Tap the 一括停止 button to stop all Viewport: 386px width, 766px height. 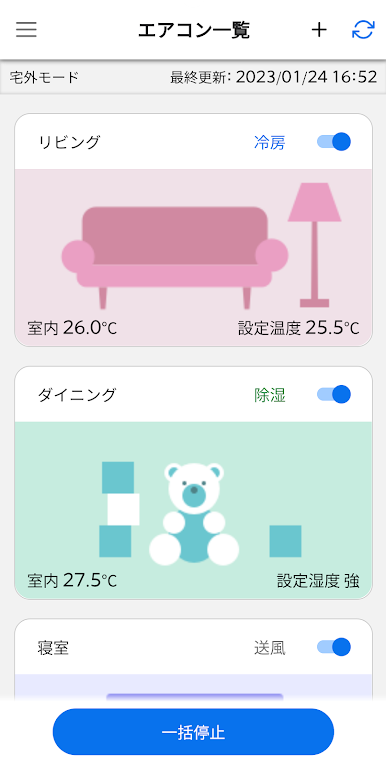pyautogui.click(x=193, y=732)
